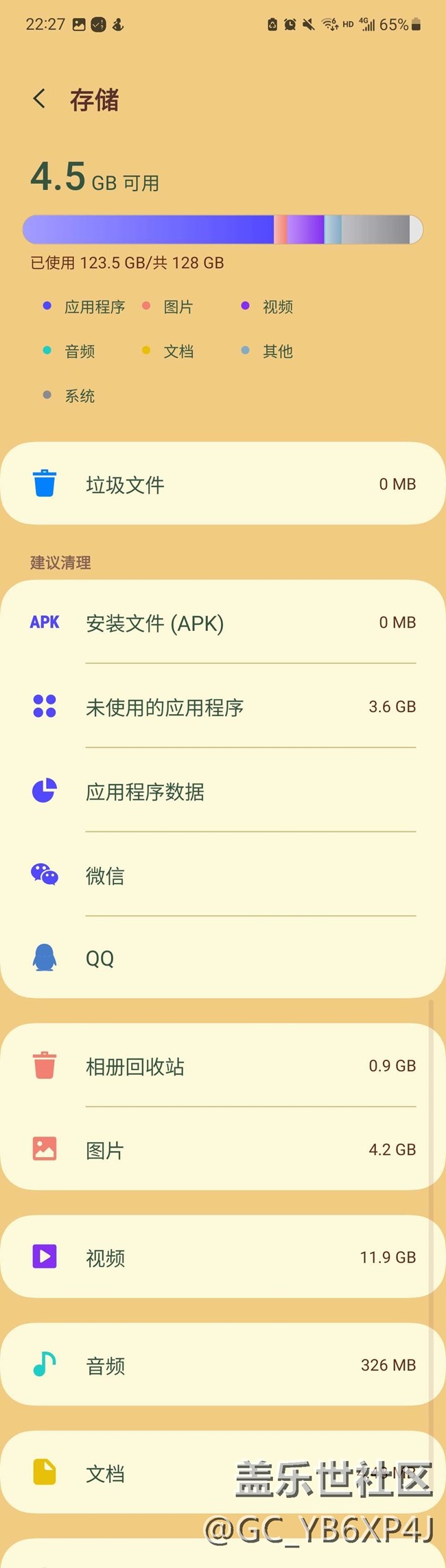
Task: Open QQ storage cleanup
Action: coord(223,958)
